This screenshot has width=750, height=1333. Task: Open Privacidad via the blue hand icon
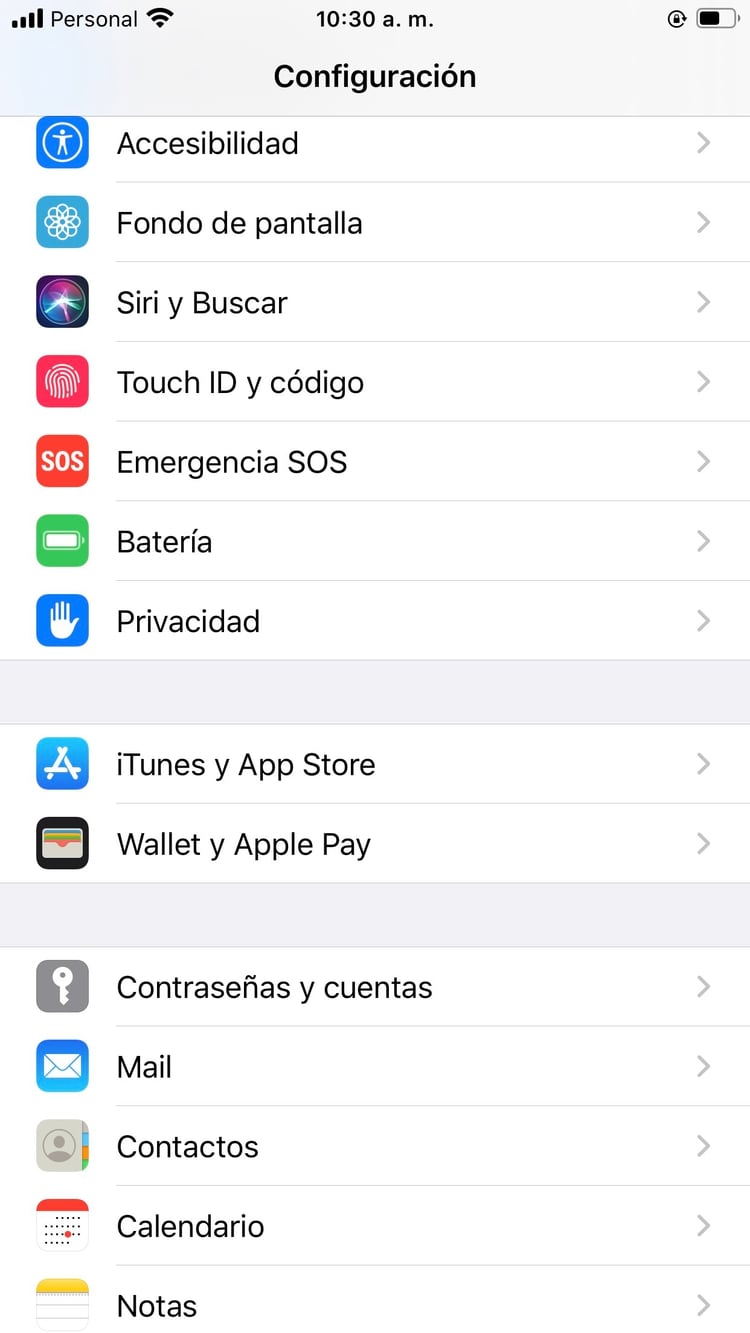click(62, 621)
